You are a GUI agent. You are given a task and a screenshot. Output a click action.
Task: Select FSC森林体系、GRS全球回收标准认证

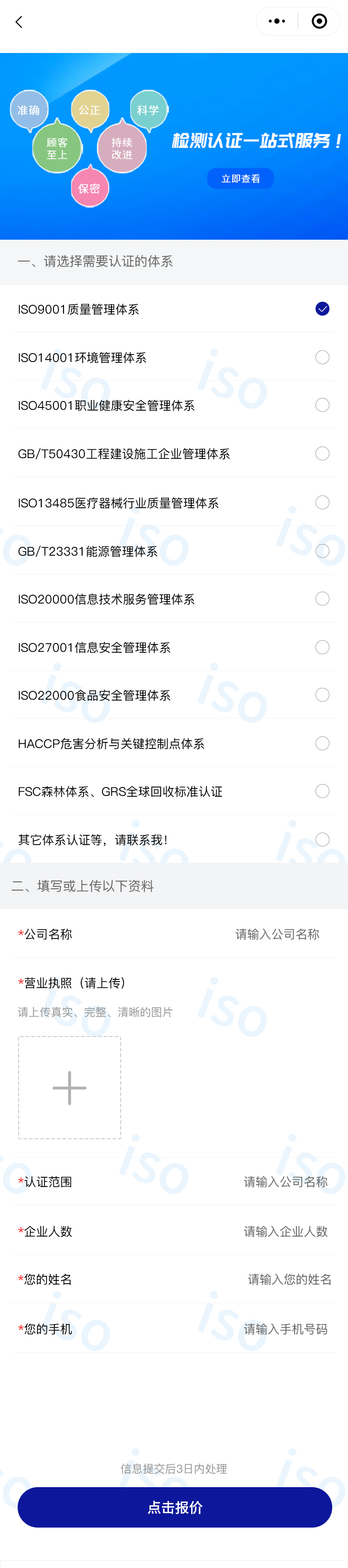322,791
